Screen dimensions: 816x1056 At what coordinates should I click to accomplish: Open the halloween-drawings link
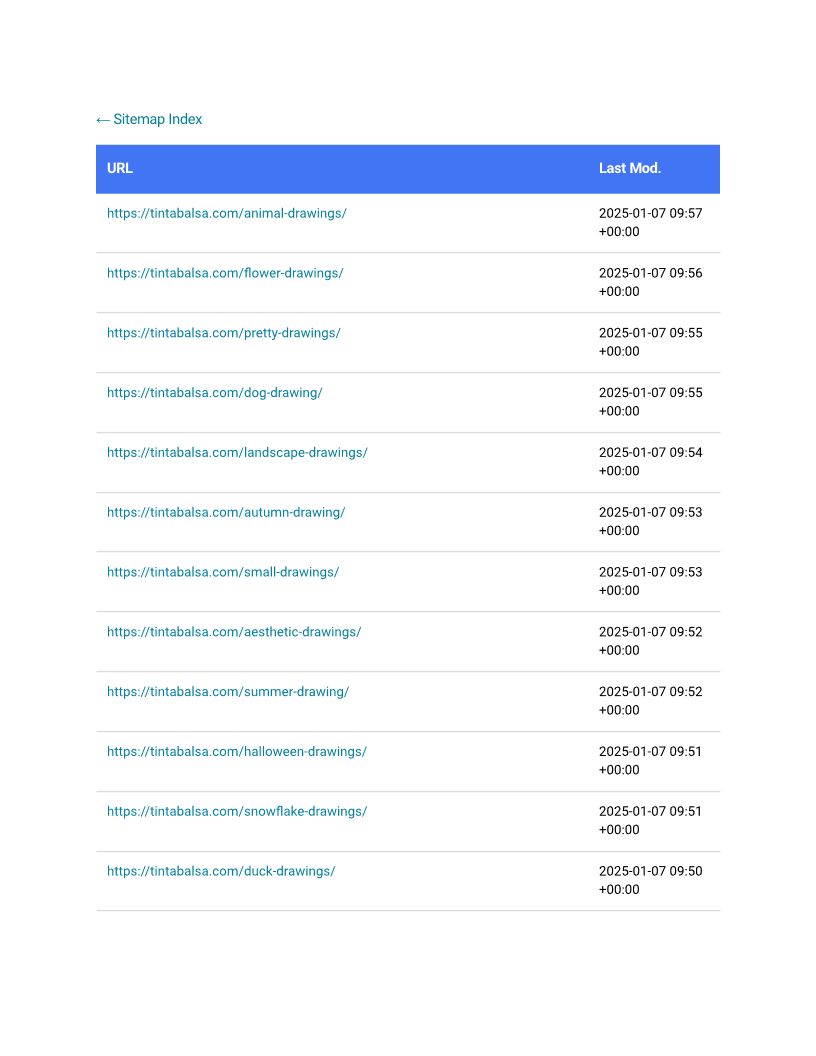pyautogui.click(x=237, y=751)
